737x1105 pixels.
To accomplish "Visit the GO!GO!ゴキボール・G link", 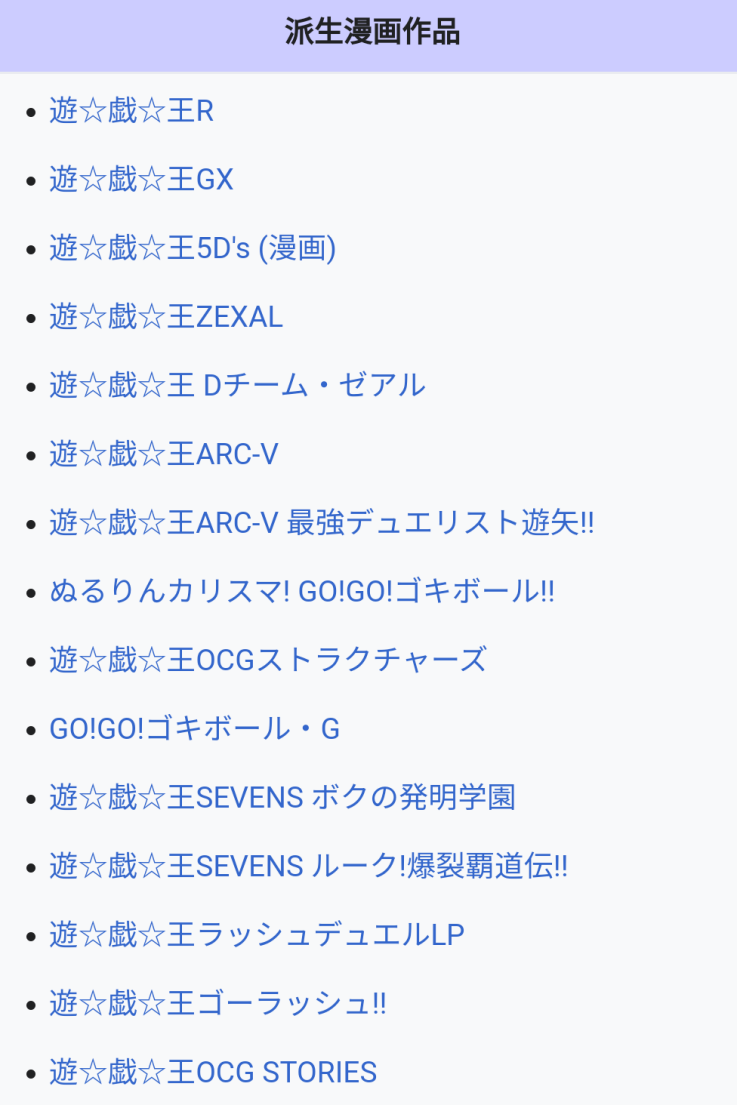I will click(x=194, y=729).
